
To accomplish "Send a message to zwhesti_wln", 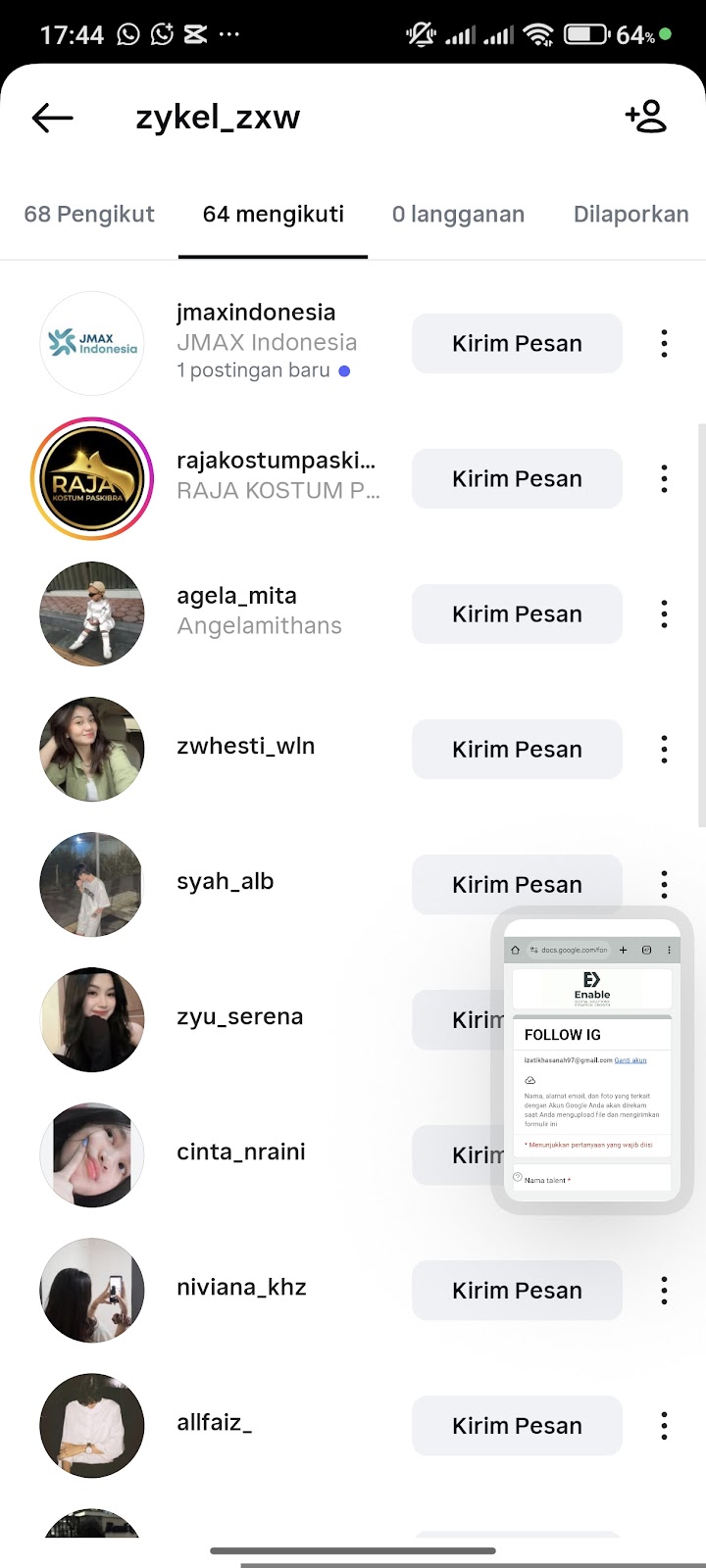I will pos(517,750).
